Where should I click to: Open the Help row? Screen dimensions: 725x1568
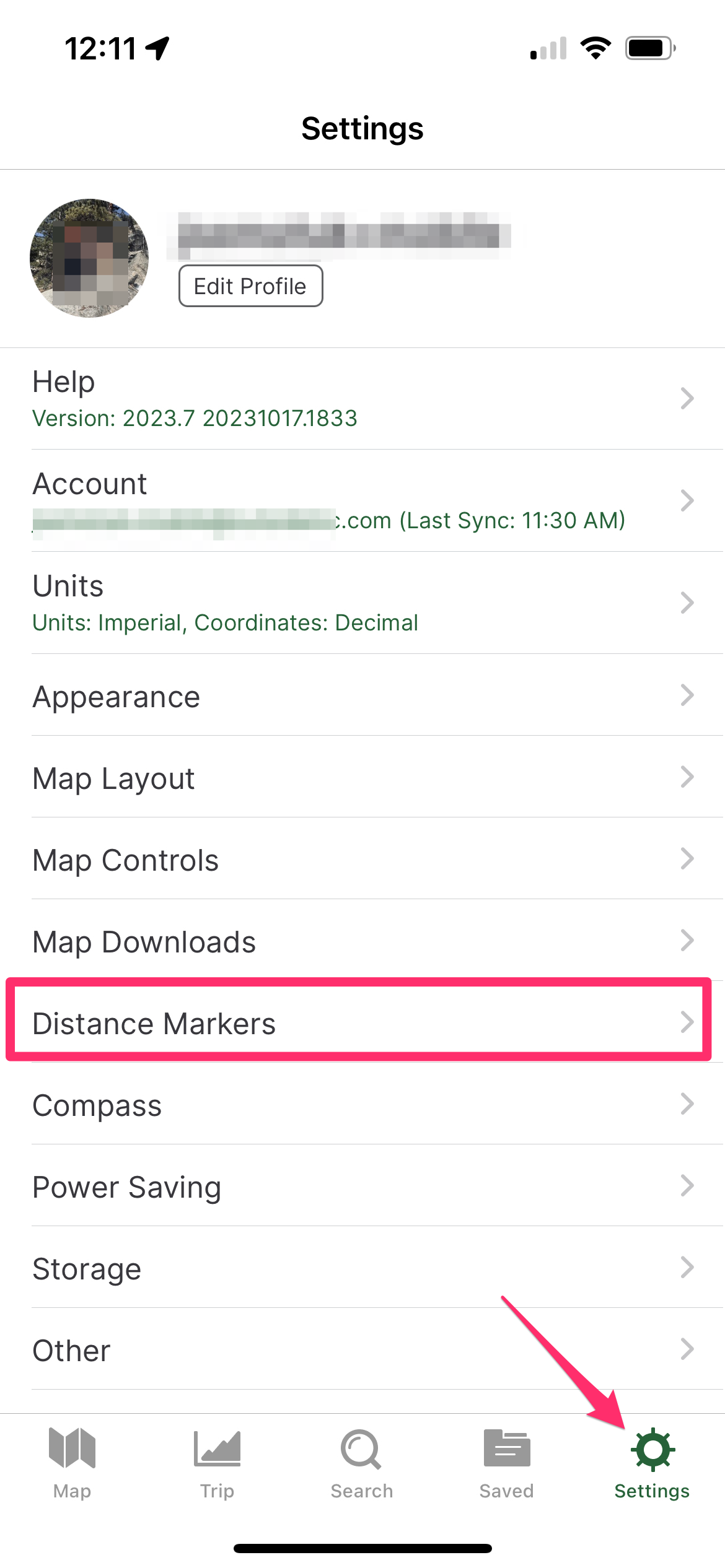[362, 399]
